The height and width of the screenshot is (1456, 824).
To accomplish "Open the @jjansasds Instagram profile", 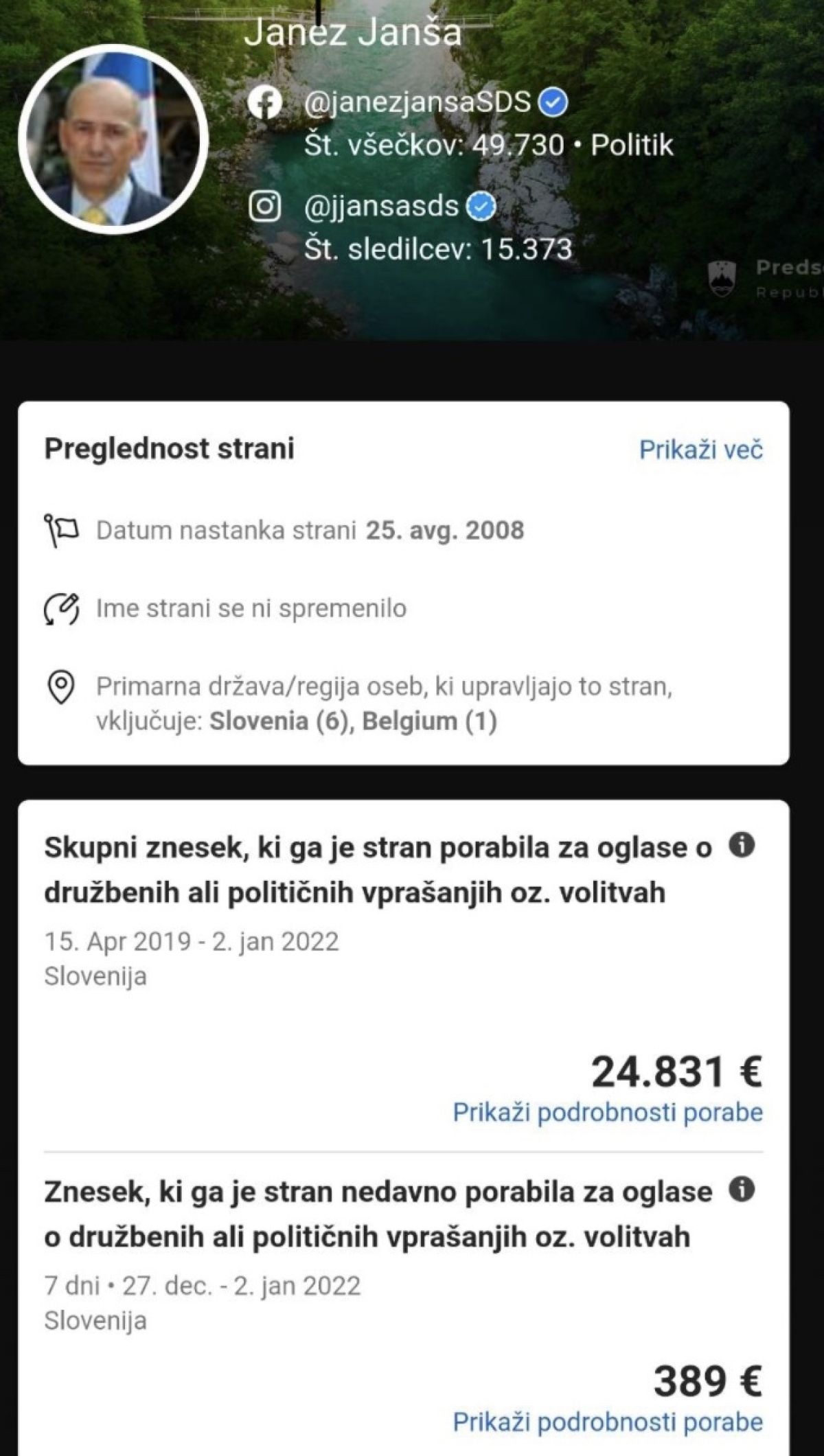I will pos(381,207).
